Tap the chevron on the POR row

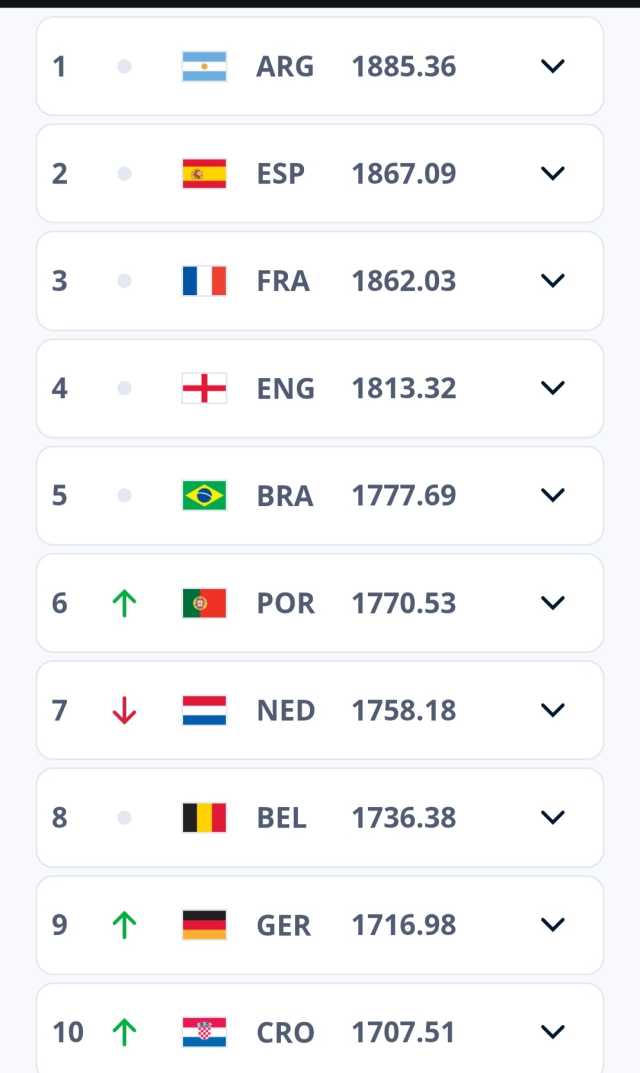pos(552,603)
